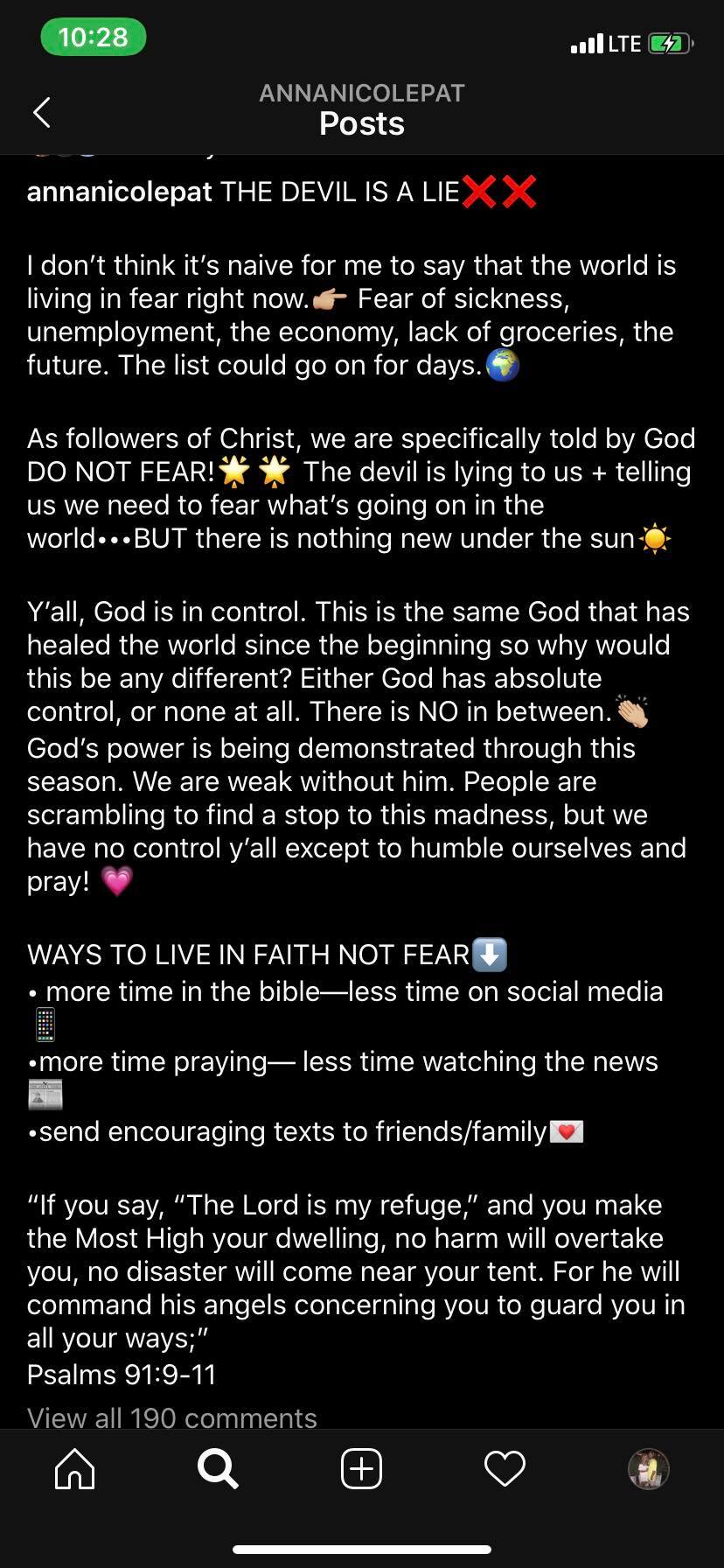Switch to the Home feed tab

click(74, 1469)
